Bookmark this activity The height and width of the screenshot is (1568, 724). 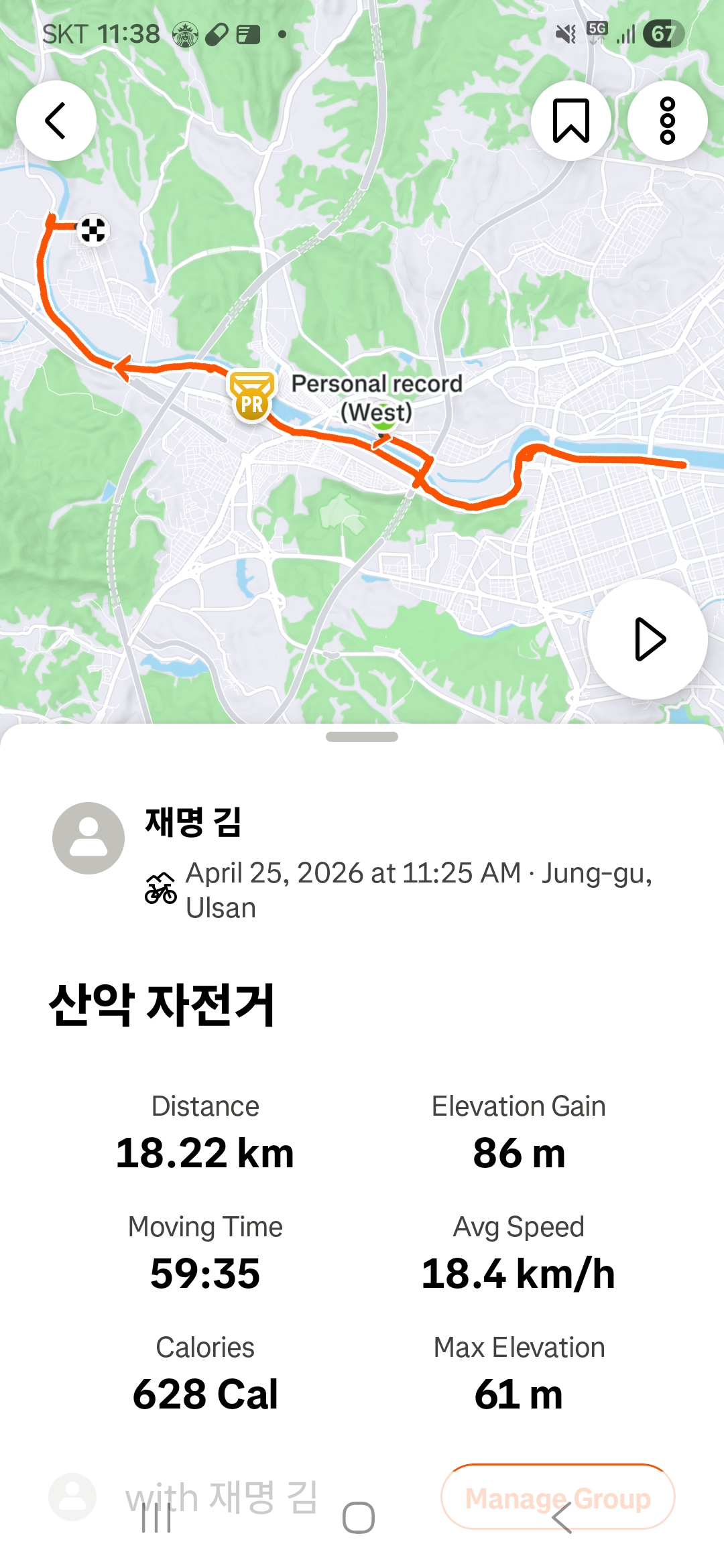coord(571,121)
